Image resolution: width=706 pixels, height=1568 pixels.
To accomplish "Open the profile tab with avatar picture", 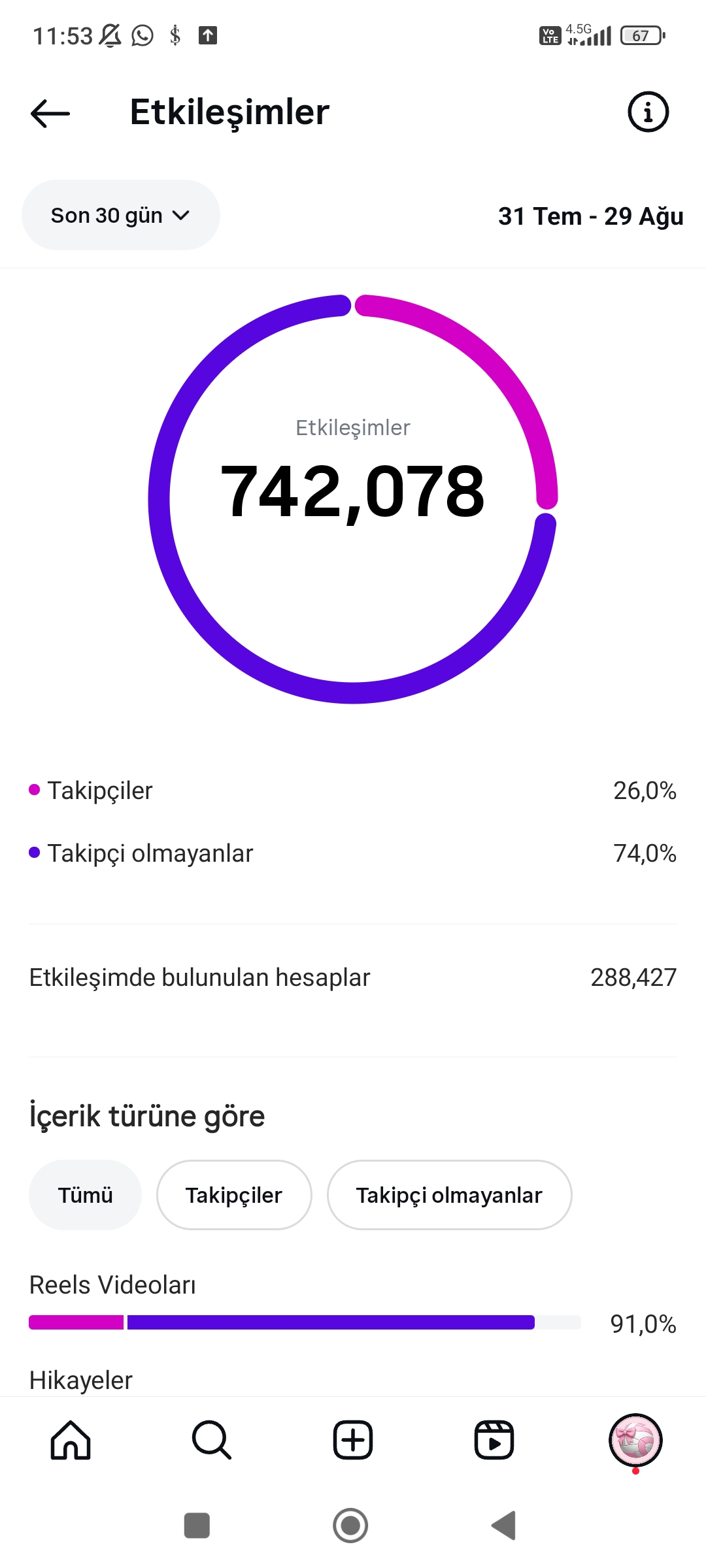I will pyautogui.click(x=635, y=1439).
